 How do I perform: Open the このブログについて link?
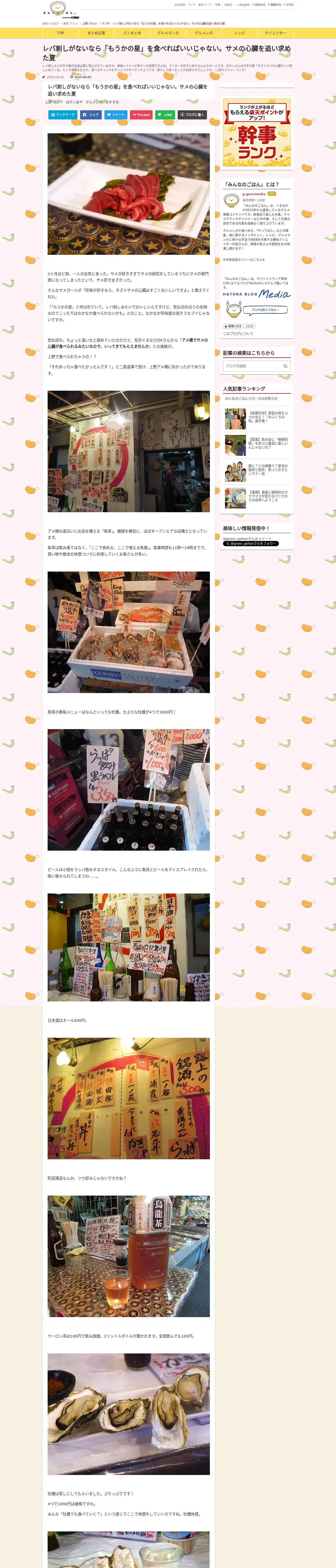[238, 333]
